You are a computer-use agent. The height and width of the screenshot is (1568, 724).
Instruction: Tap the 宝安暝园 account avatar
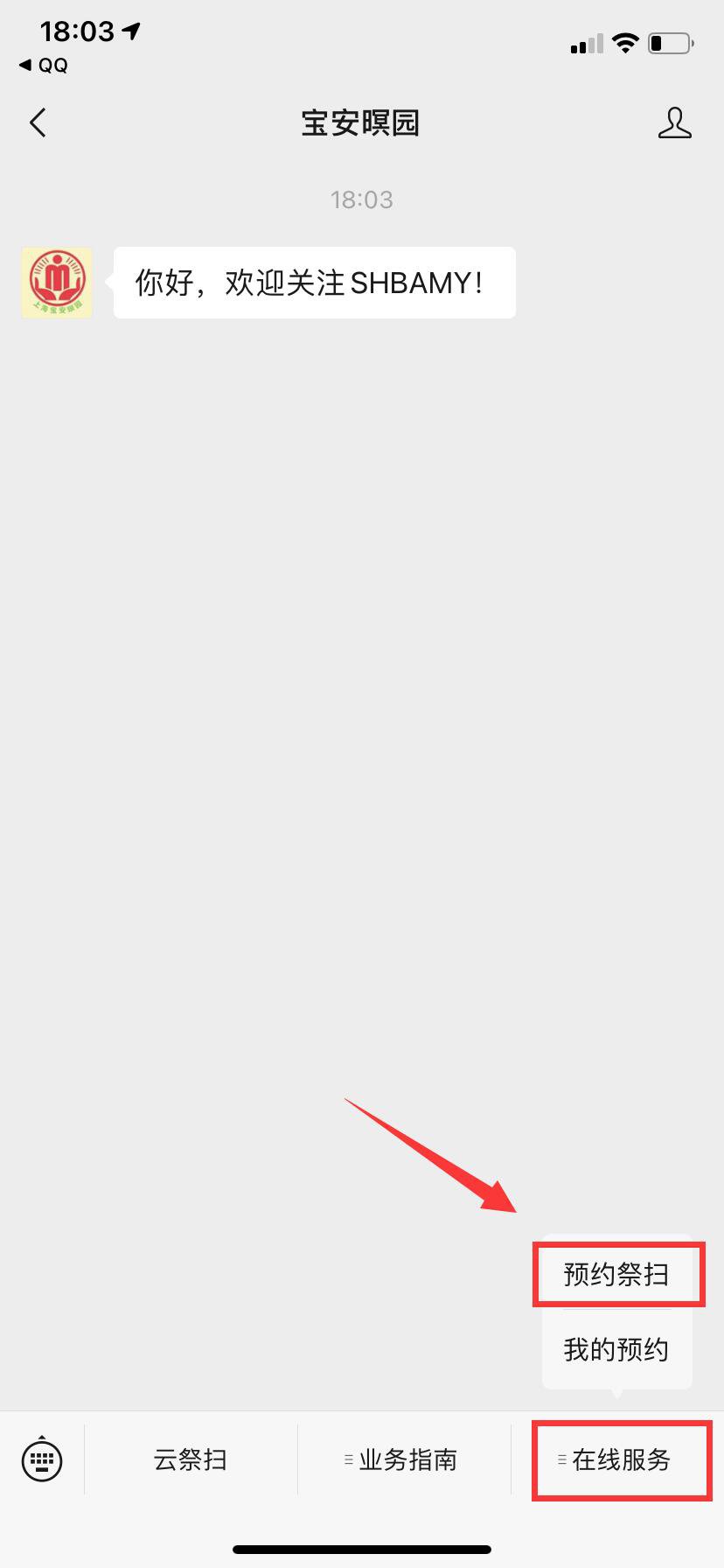(x=57, y=283)
